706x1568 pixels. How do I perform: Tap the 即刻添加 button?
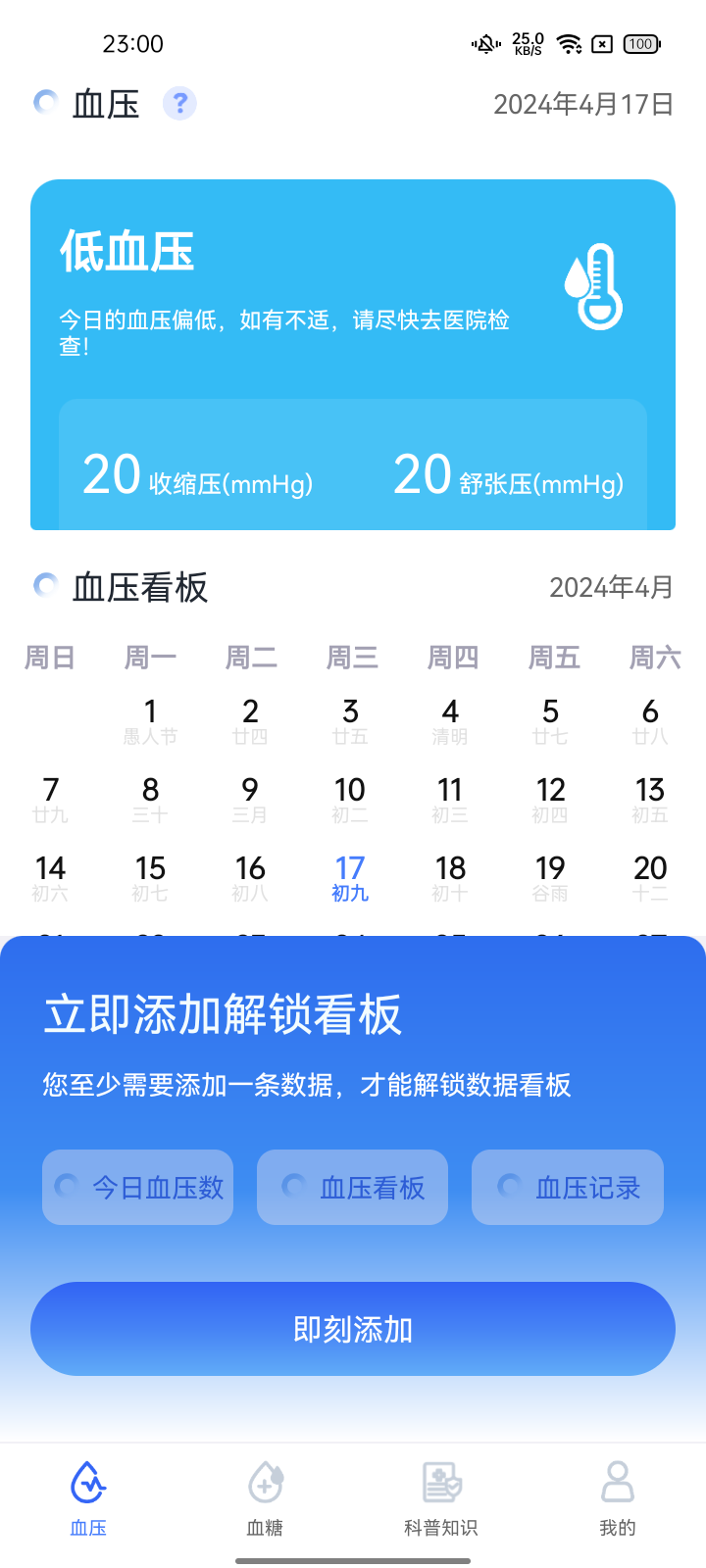click(353, 1329)
